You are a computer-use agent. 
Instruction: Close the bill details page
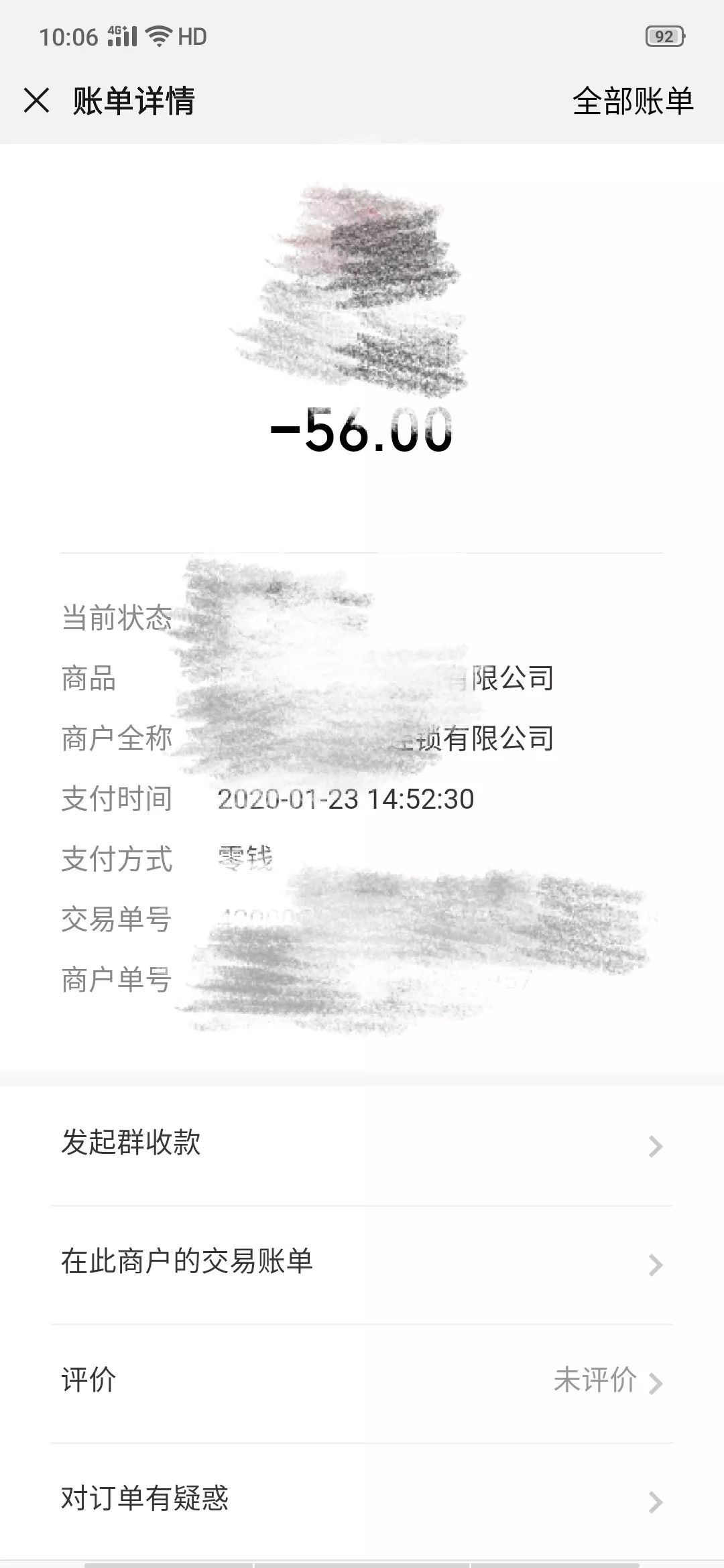(x=38, y=101)
